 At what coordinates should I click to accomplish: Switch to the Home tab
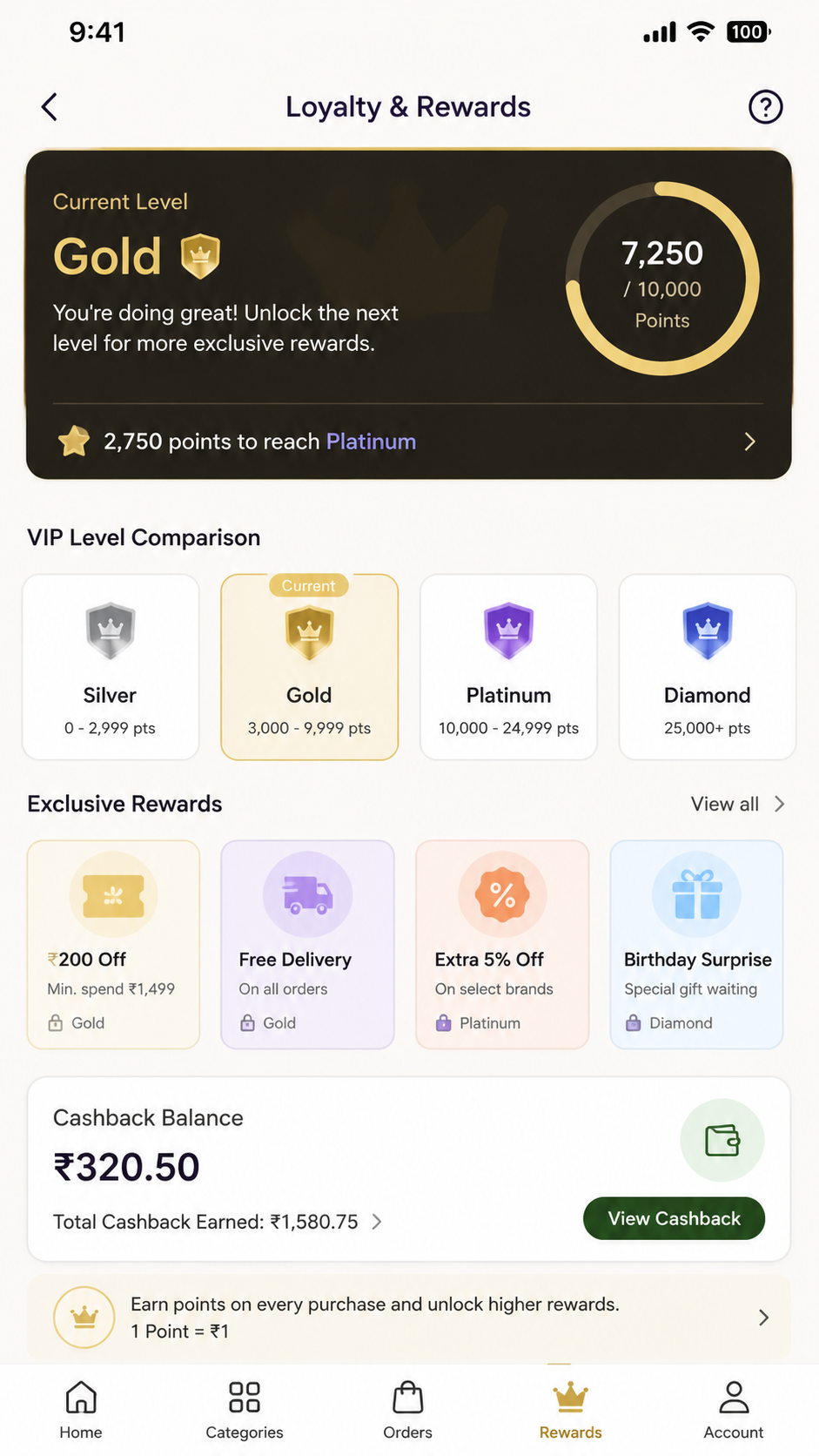pyautogui.click(x=81, y=1410)
